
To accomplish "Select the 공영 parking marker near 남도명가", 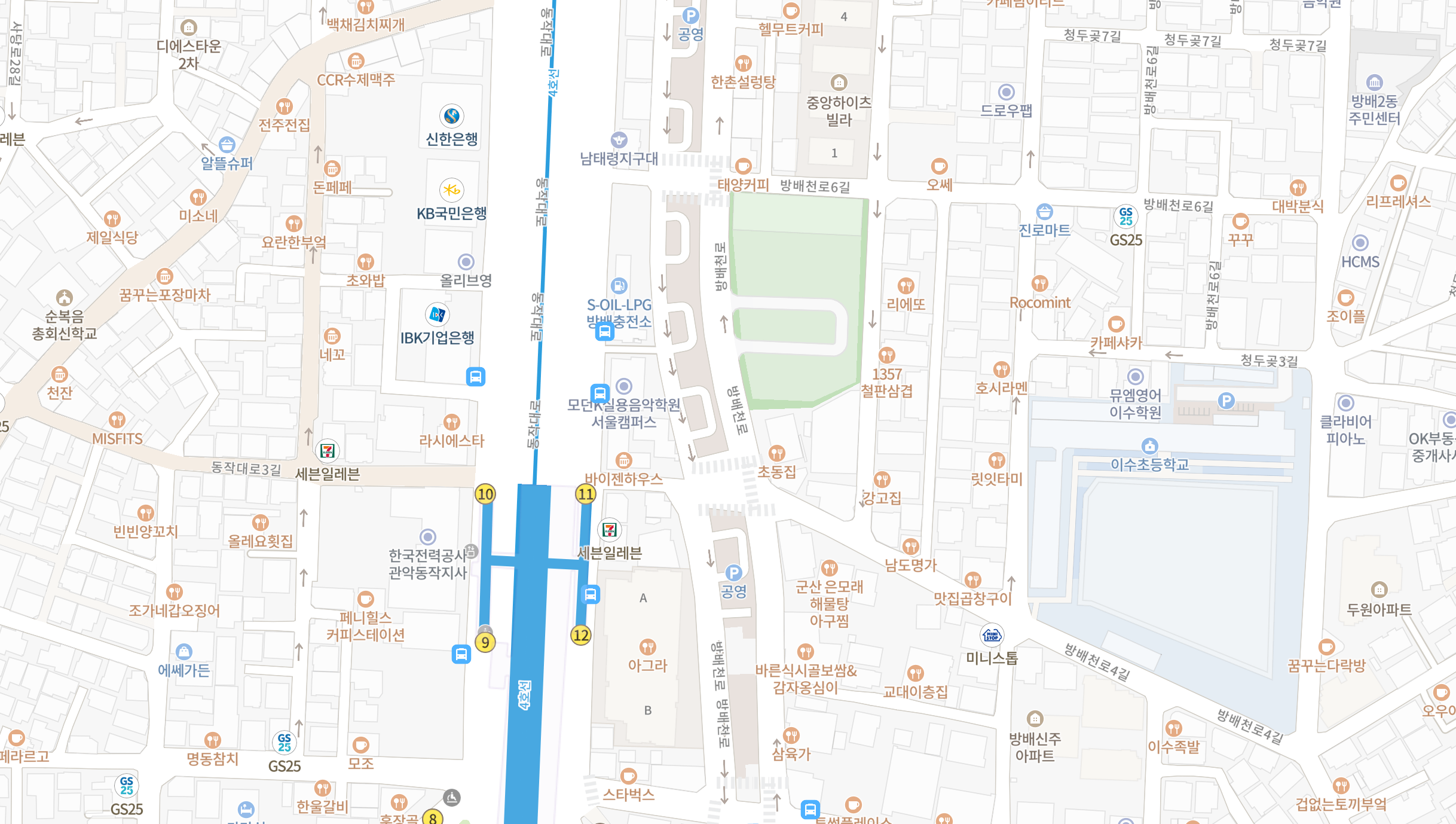I will click(734, 573).
